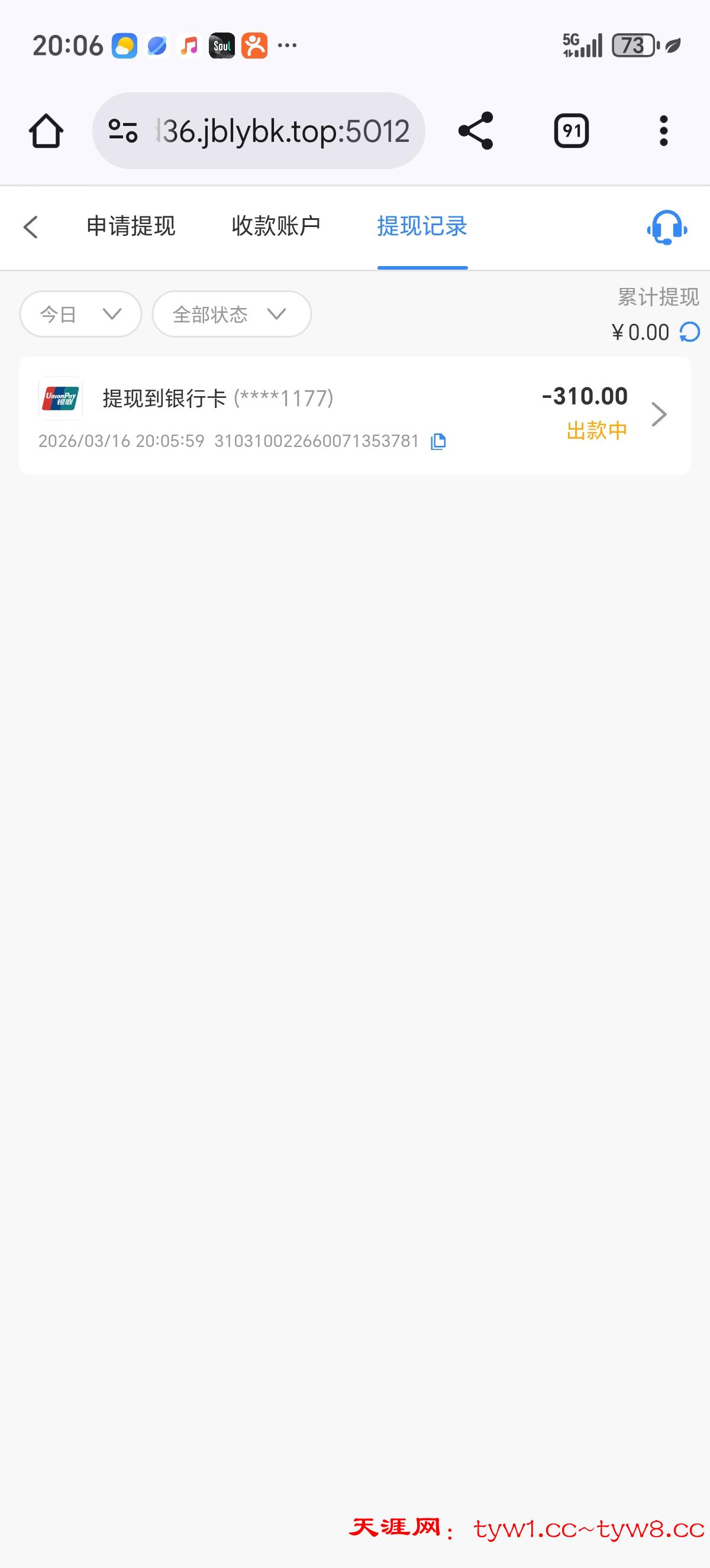Select the 提现记录 tab
The width and height of the screenshot is (710, 1568).
click(422, 226)
